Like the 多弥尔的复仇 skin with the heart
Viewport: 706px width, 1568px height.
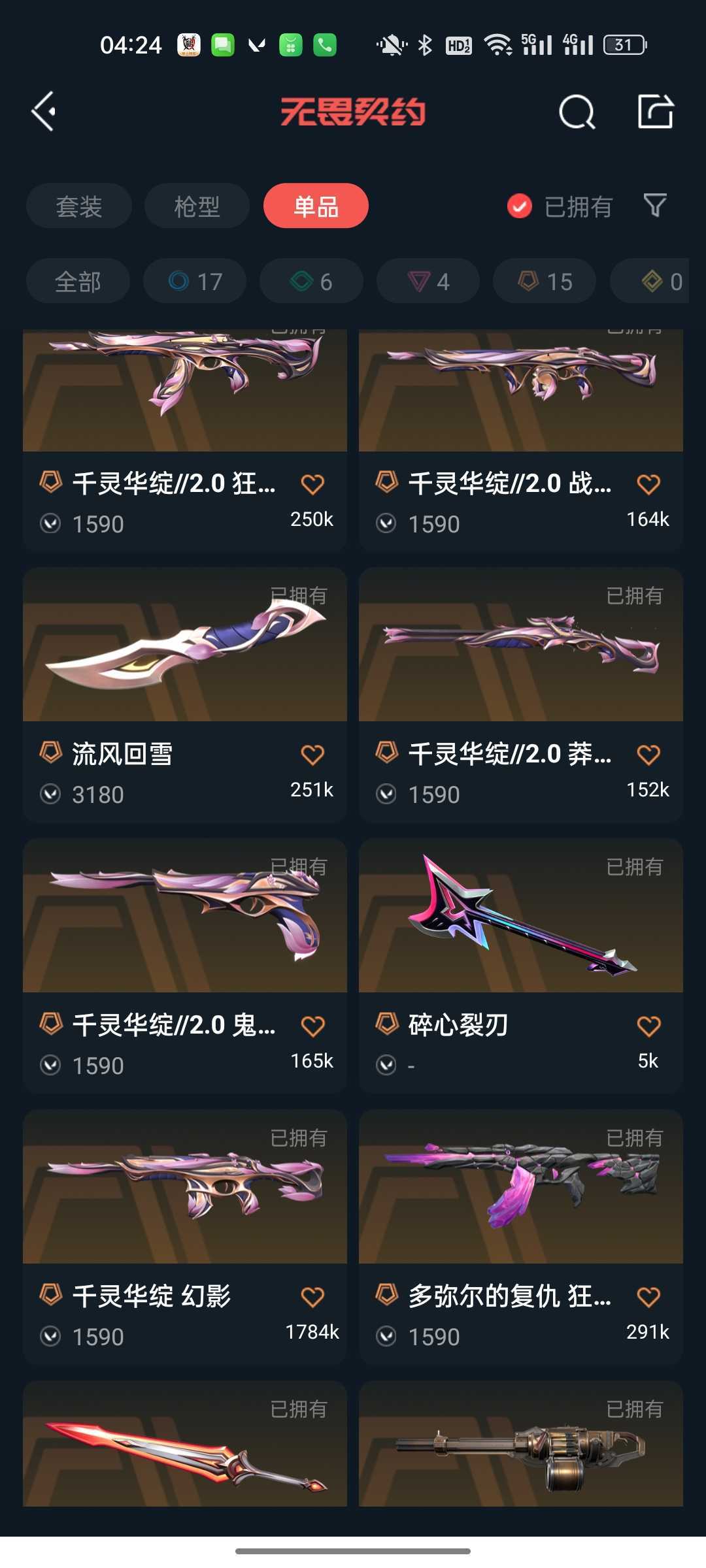pos(648,1297)
